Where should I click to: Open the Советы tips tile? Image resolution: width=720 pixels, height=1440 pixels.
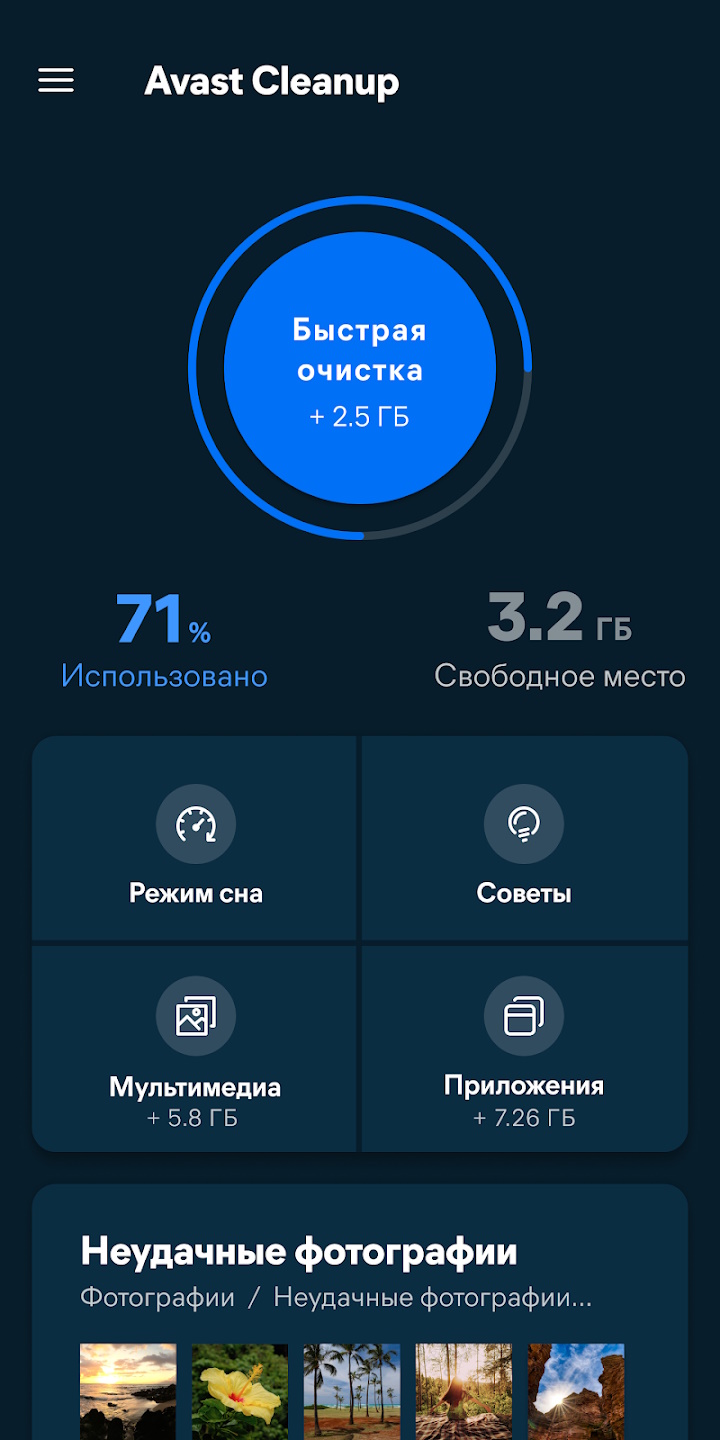[x=524, y=840]
